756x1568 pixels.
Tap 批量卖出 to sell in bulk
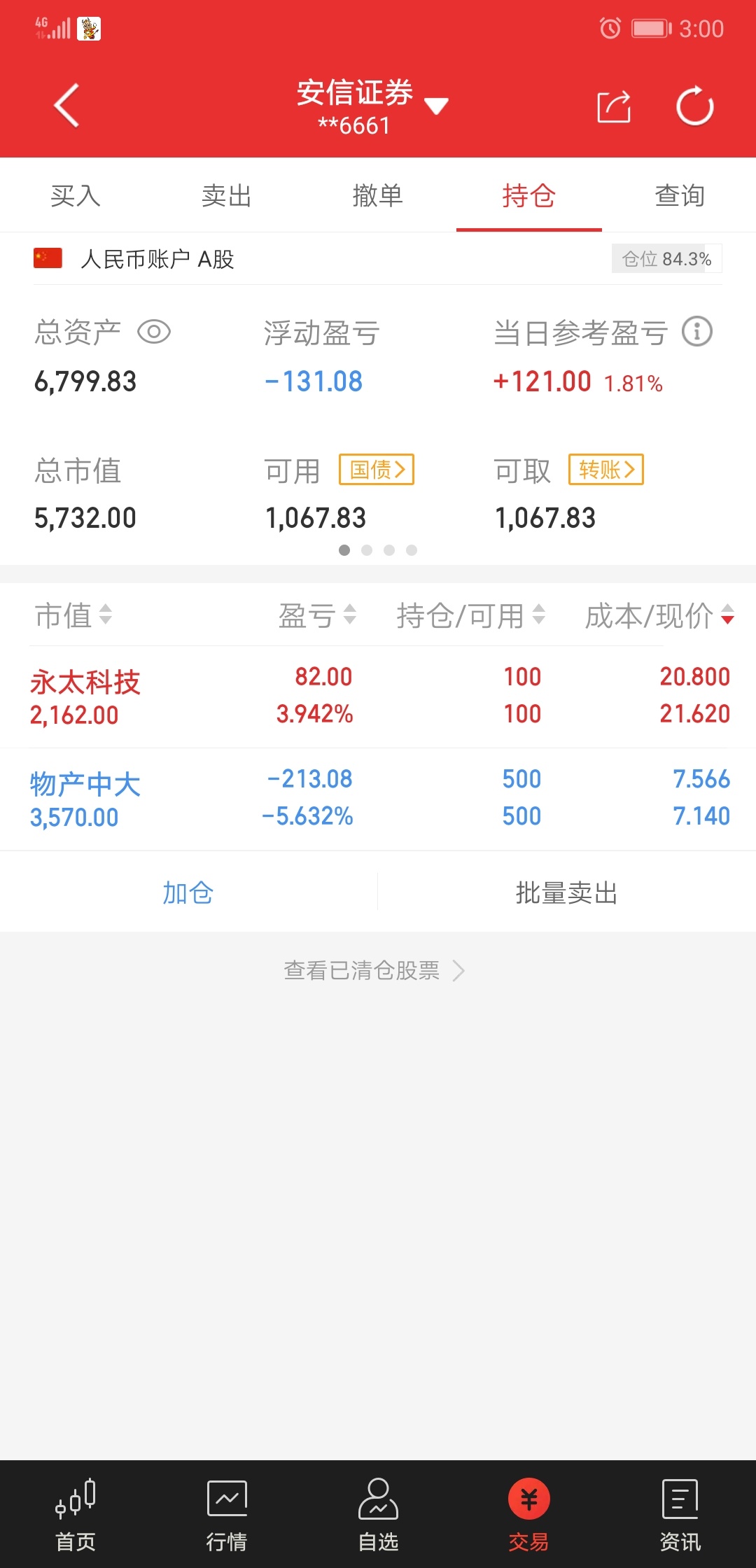tap(567, 892)
